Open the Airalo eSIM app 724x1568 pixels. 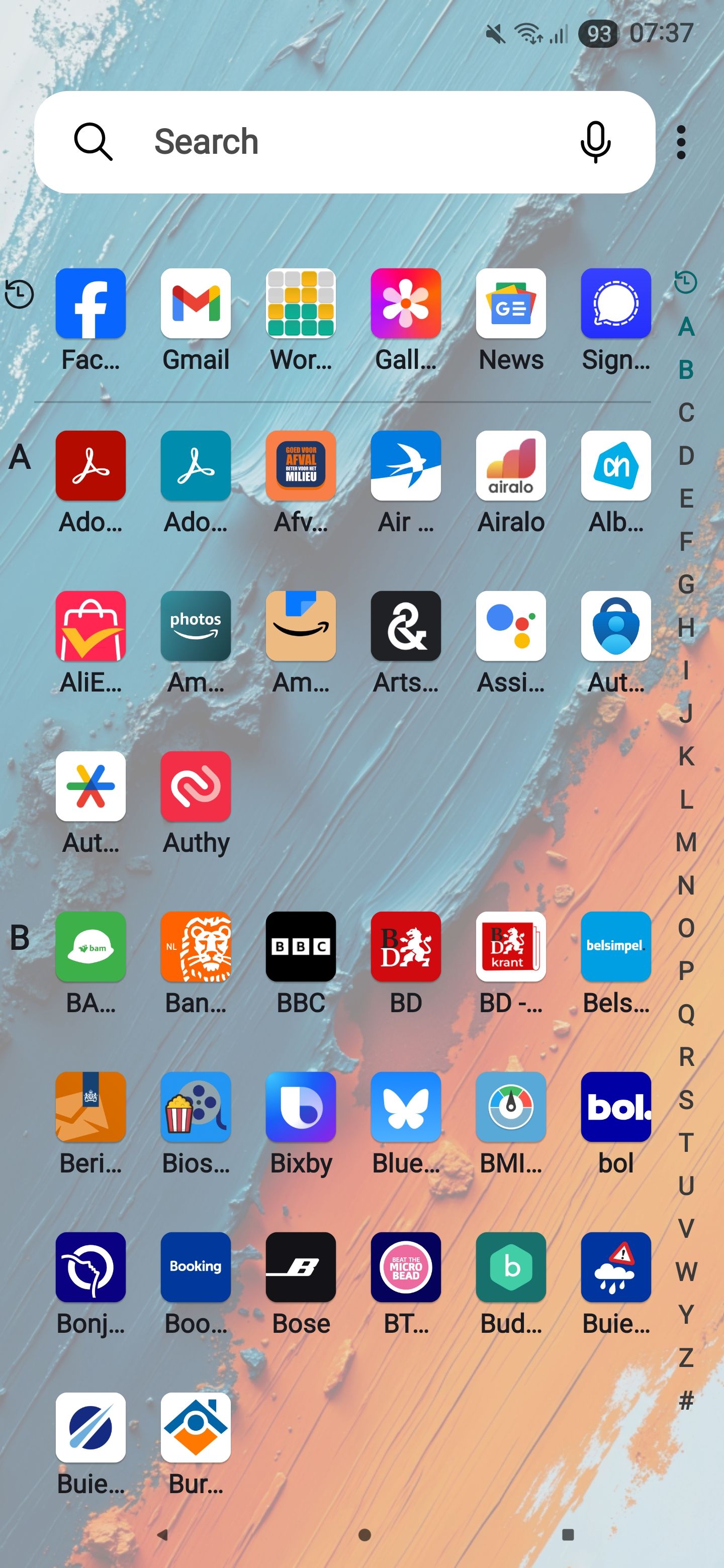click(511, 466)
